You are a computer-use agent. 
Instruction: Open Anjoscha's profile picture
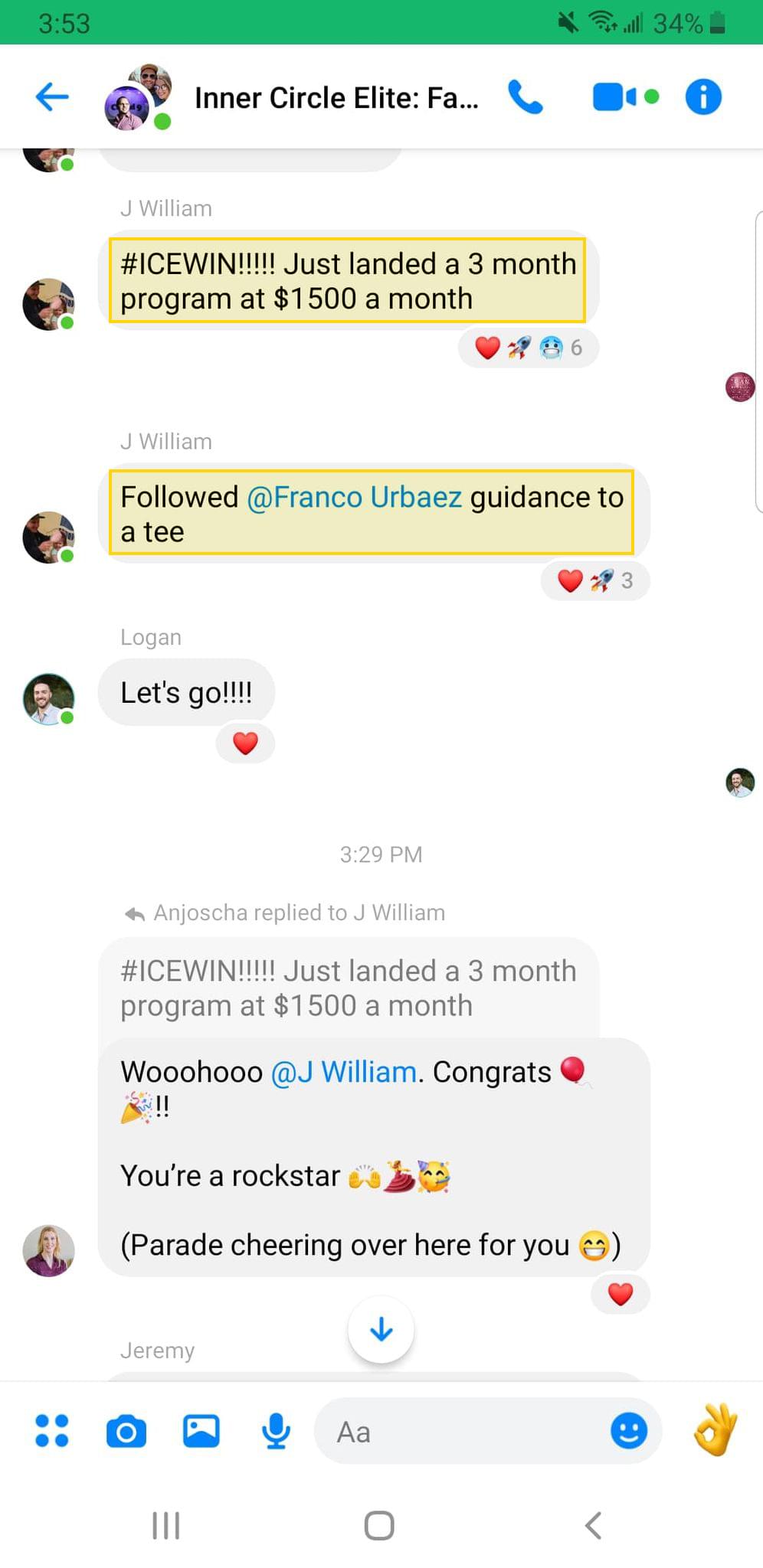[49, 1250]
